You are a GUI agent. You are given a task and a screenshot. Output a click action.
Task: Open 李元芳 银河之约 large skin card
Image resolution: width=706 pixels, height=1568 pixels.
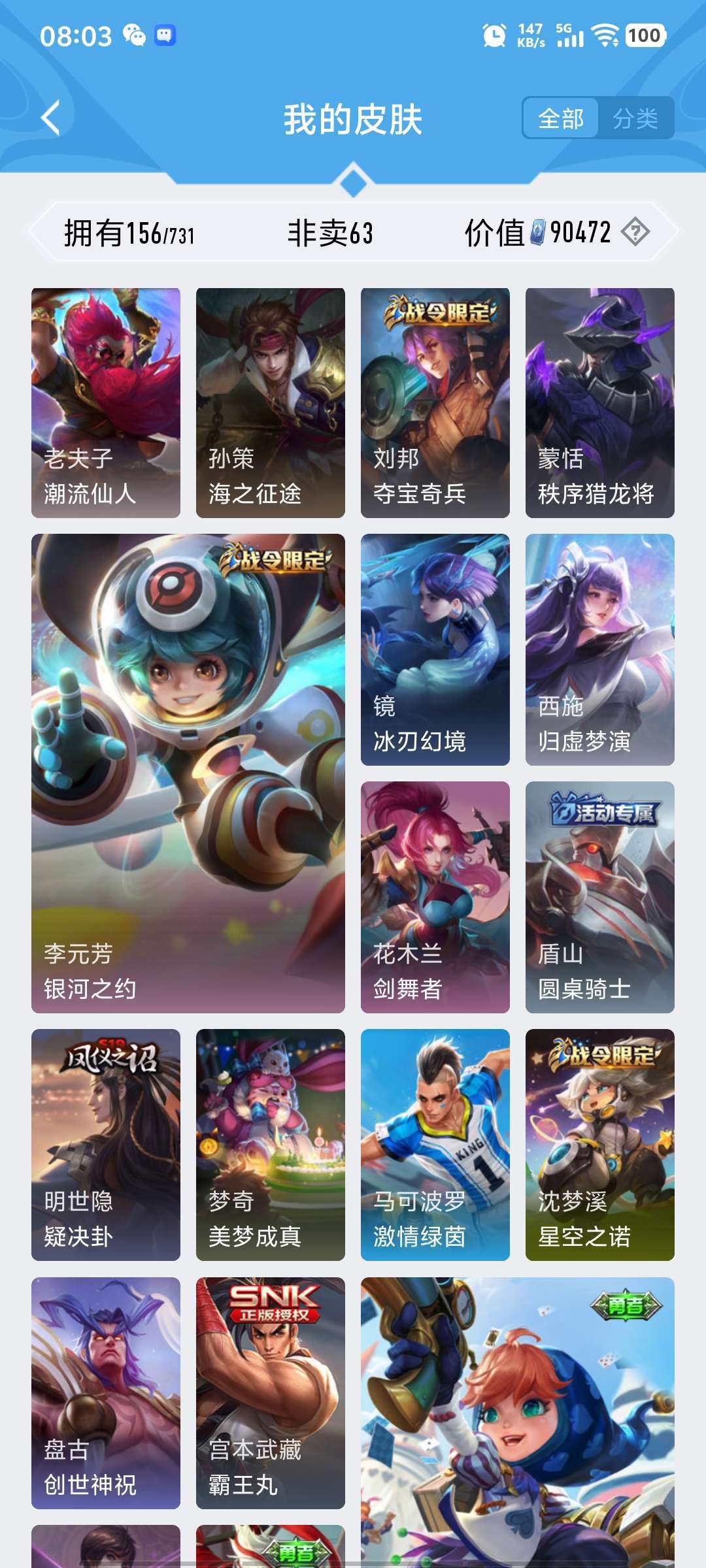tap(188, 774)
